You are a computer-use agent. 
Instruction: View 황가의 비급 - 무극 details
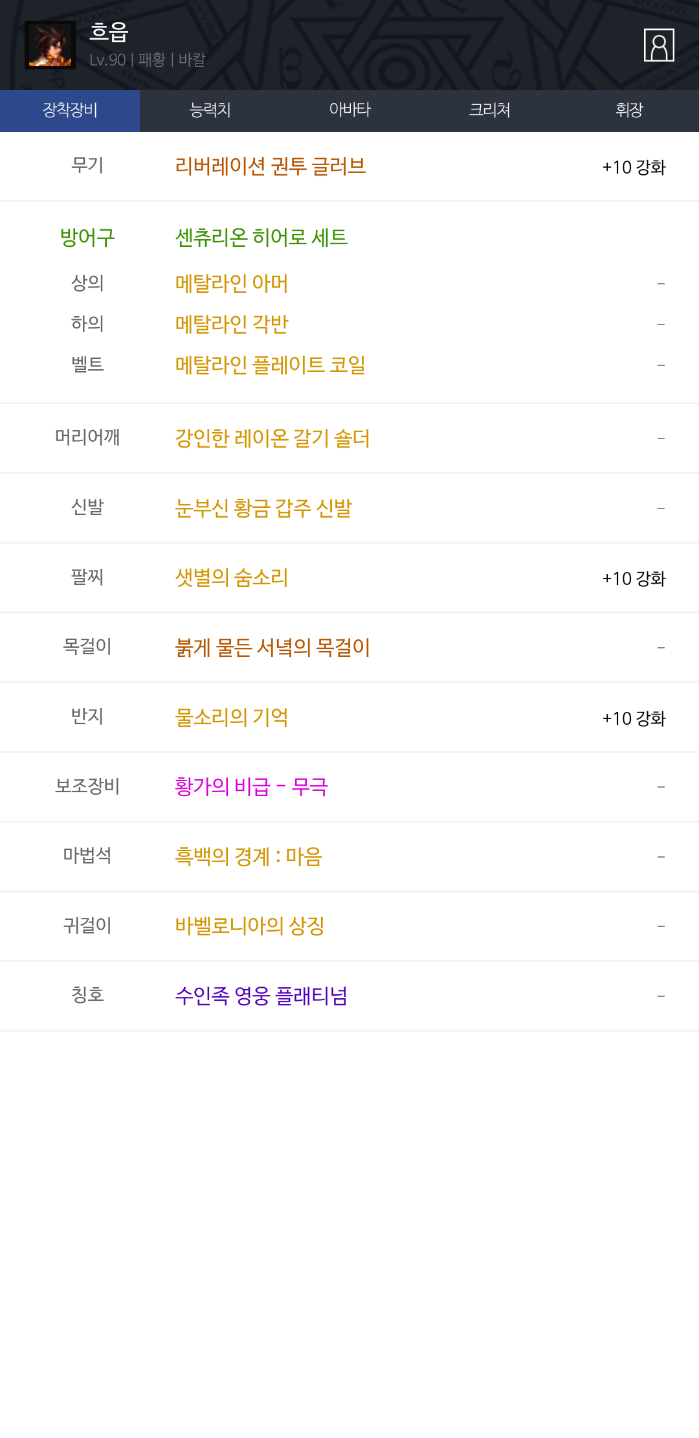(x=251, y=787)
